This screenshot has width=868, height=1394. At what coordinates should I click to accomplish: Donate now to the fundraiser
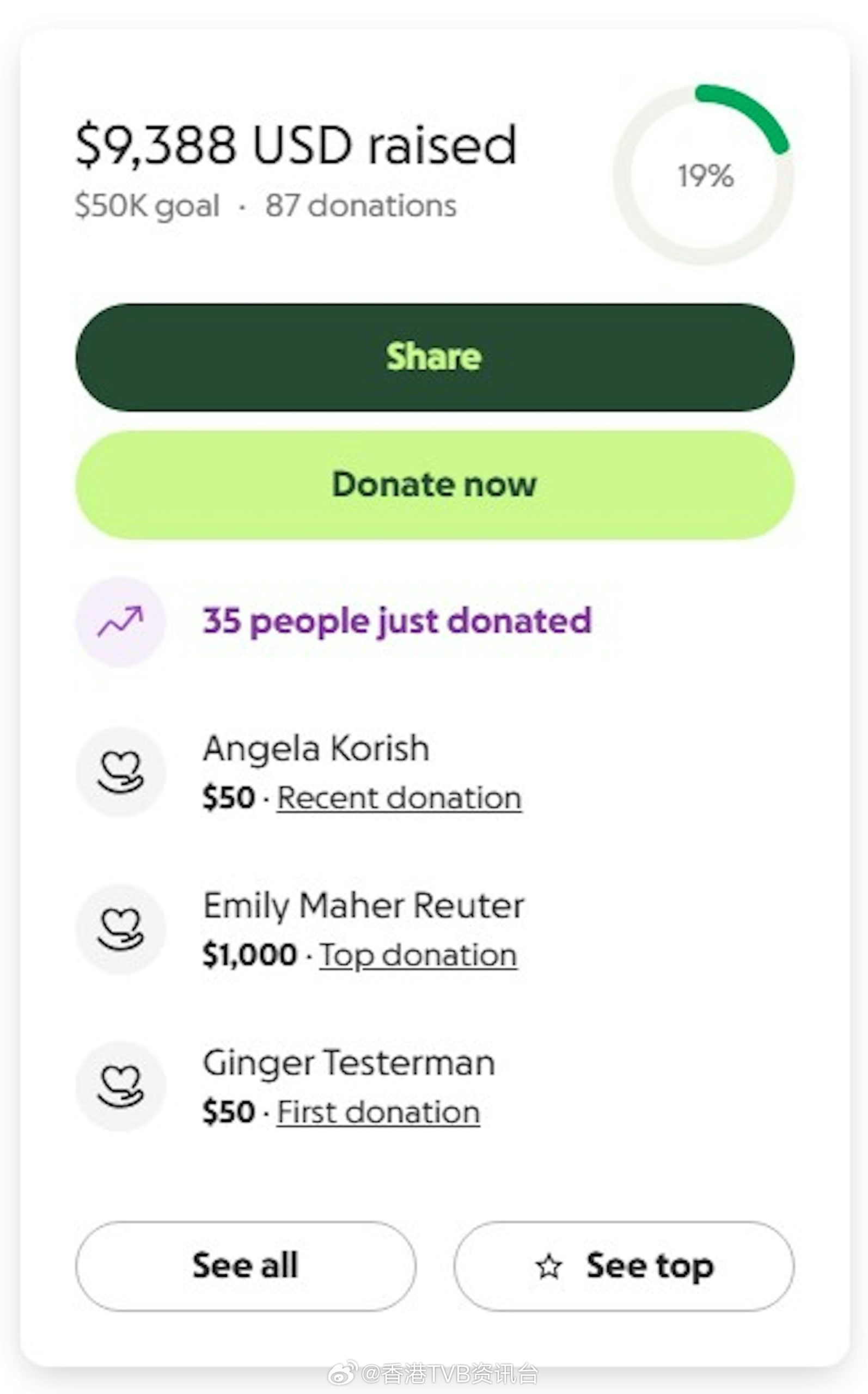click(x=435, y=485)
